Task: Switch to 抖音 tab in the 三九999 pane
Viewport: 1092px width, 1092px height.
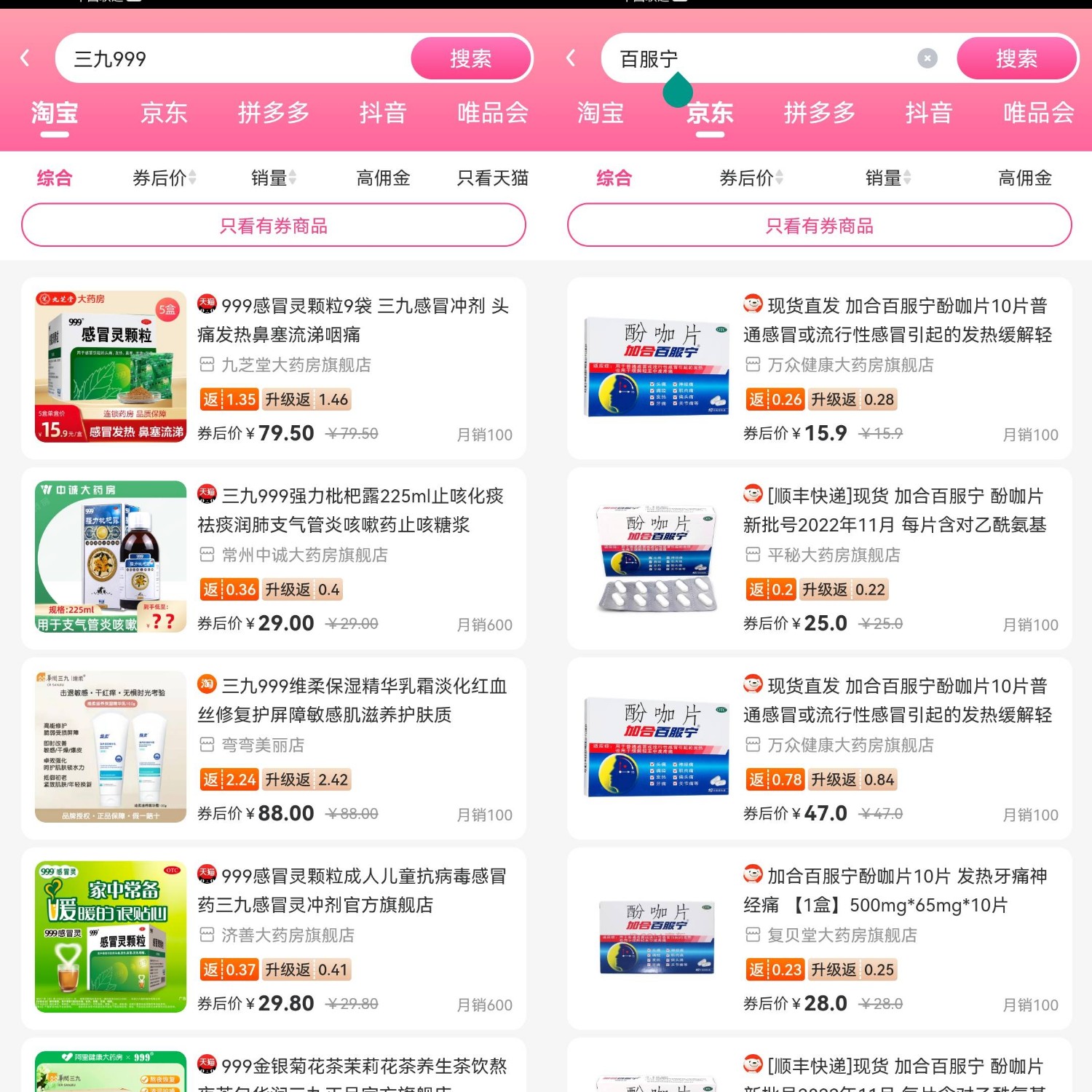Action: click(x=382, y=113)
